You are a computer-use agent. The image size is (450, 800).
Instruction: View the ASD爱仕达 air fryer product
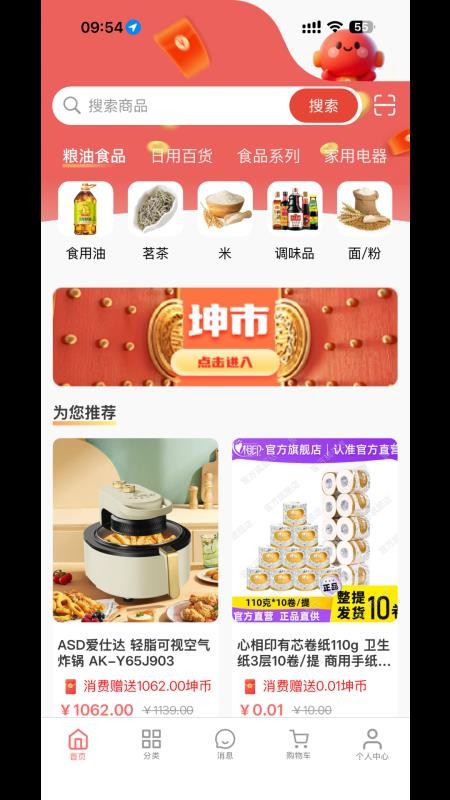tap(136, 577)
